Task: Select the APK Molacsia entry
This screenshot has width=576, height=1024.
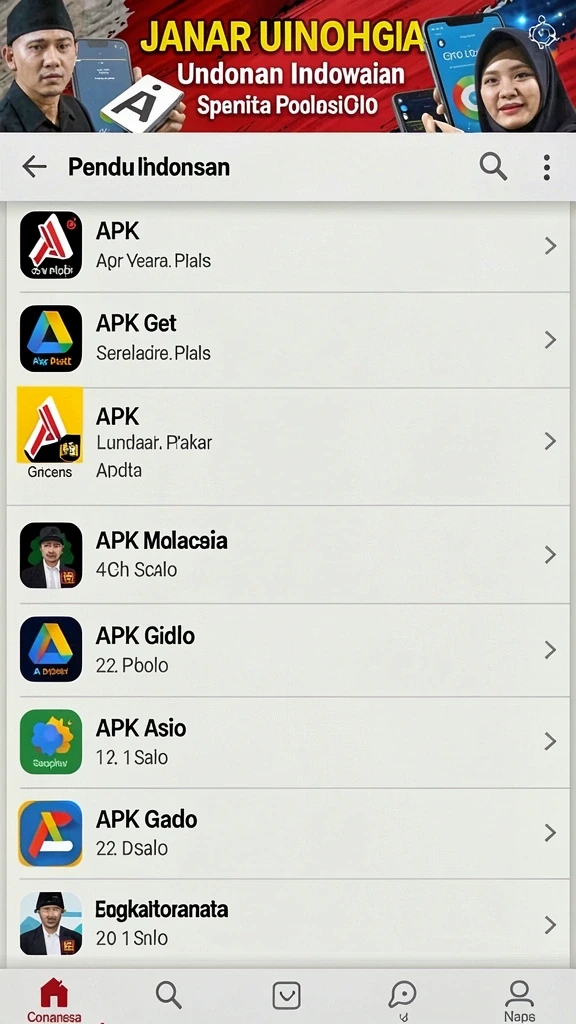Action: [288, 554]
